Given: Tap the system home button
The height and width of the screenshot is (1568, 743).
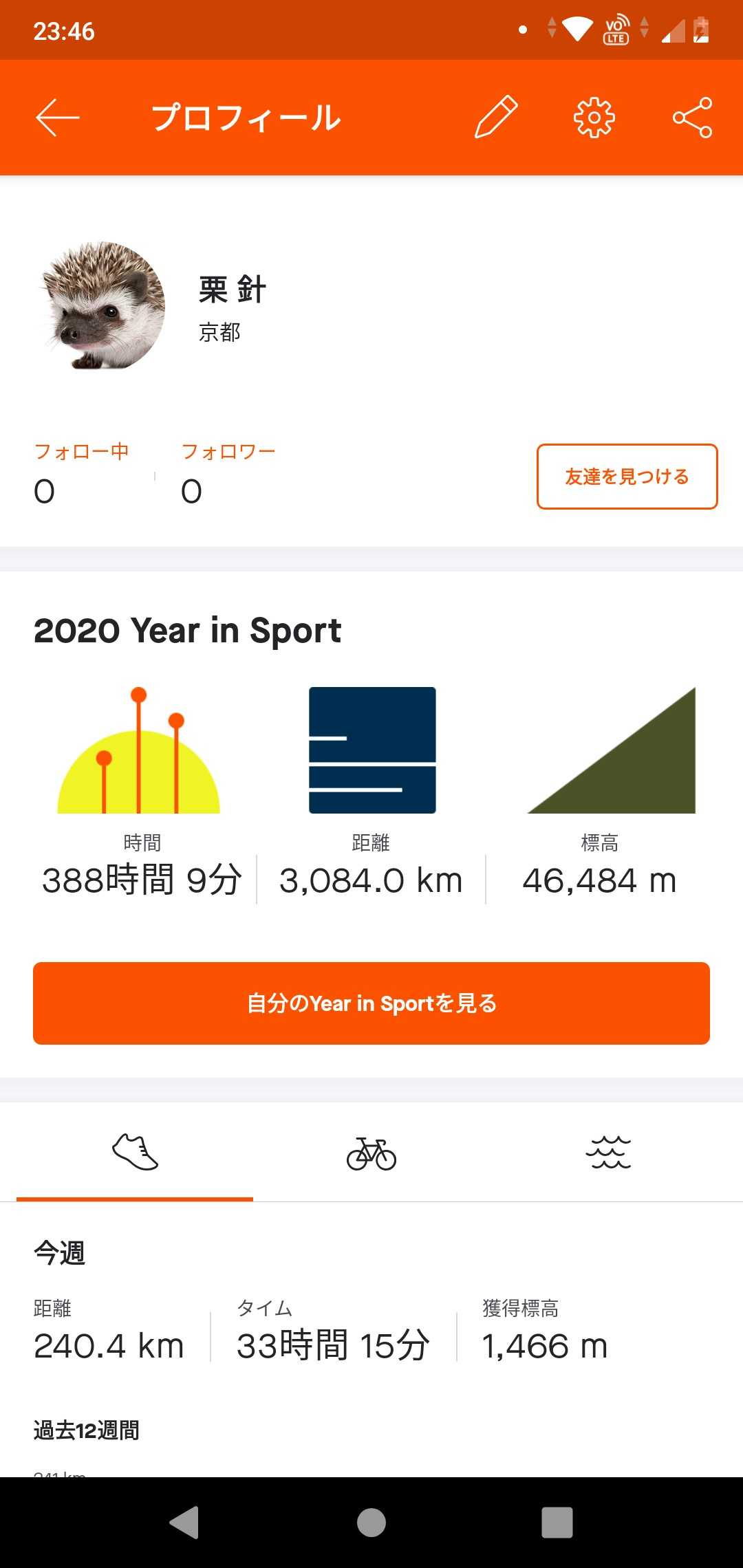Looking at the screenshot, I should tap(371, 1522).
